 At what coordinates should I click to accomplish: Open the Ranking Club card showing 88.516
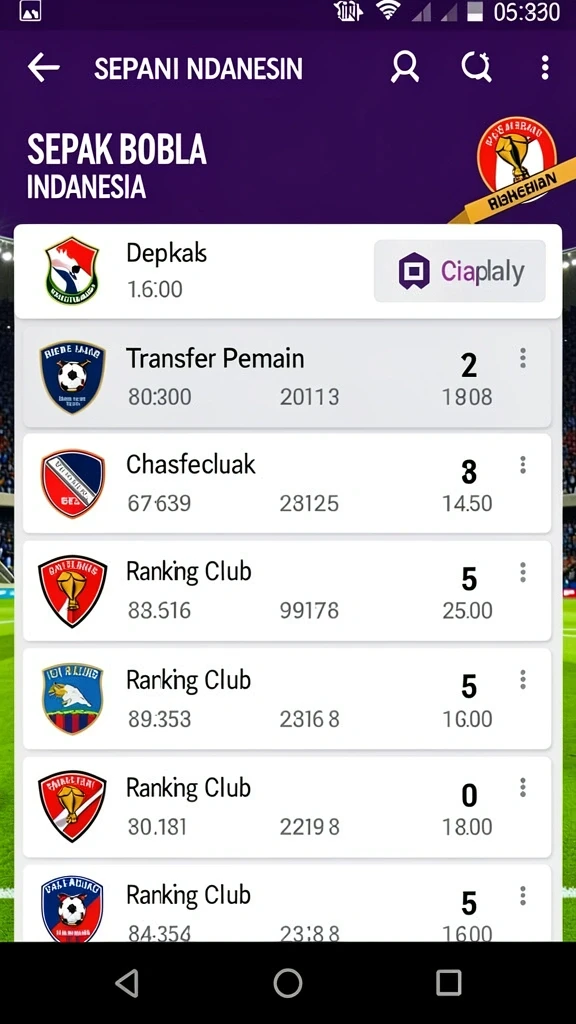tap(287, 591)
